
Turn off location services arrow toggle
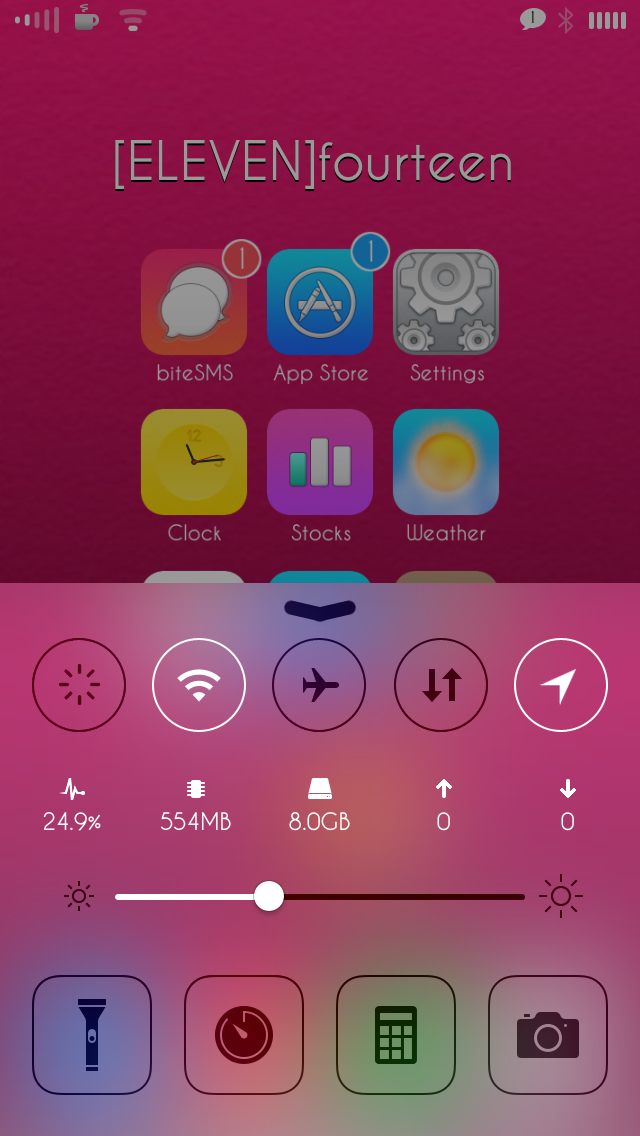click(561, 685)
